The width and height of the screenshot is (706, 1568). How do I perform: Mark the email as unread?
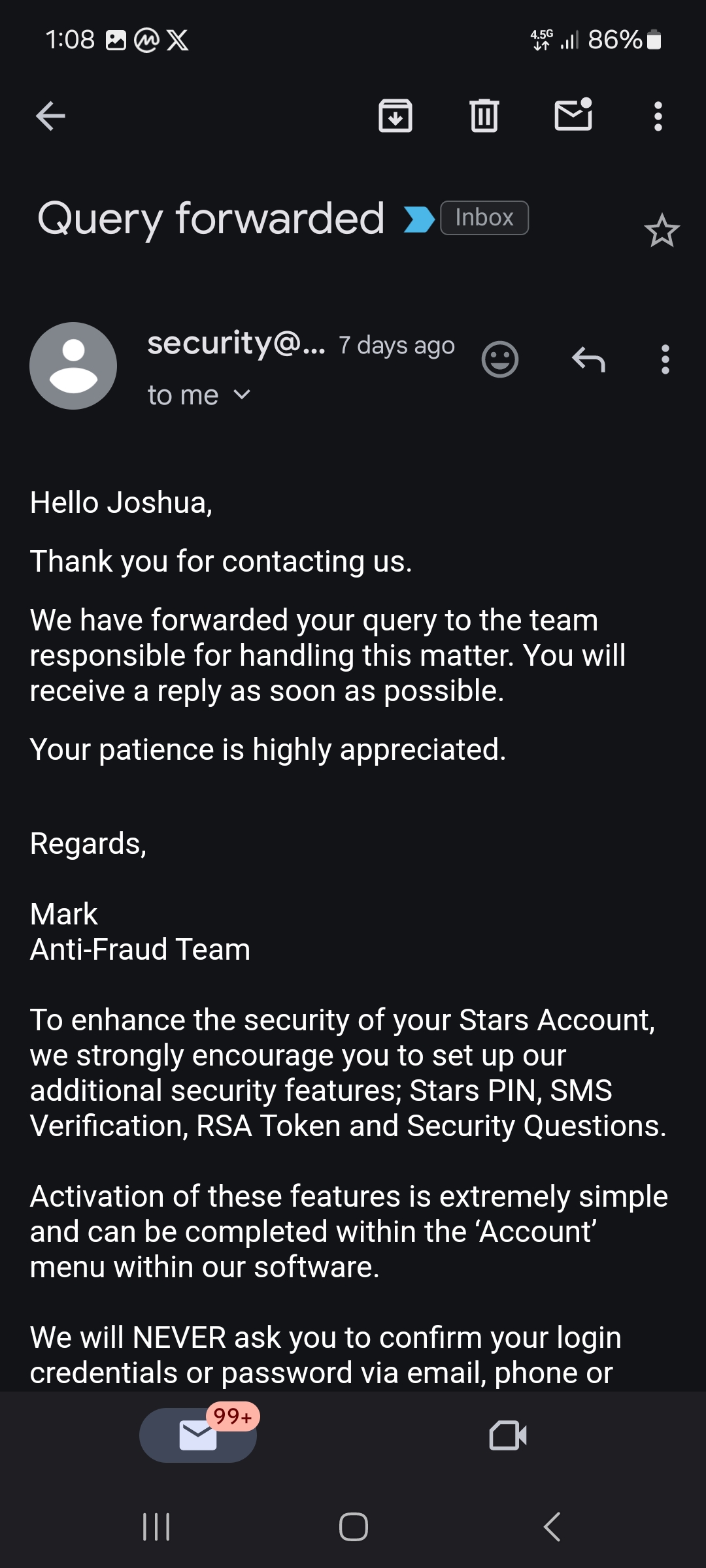pos(573,115)
